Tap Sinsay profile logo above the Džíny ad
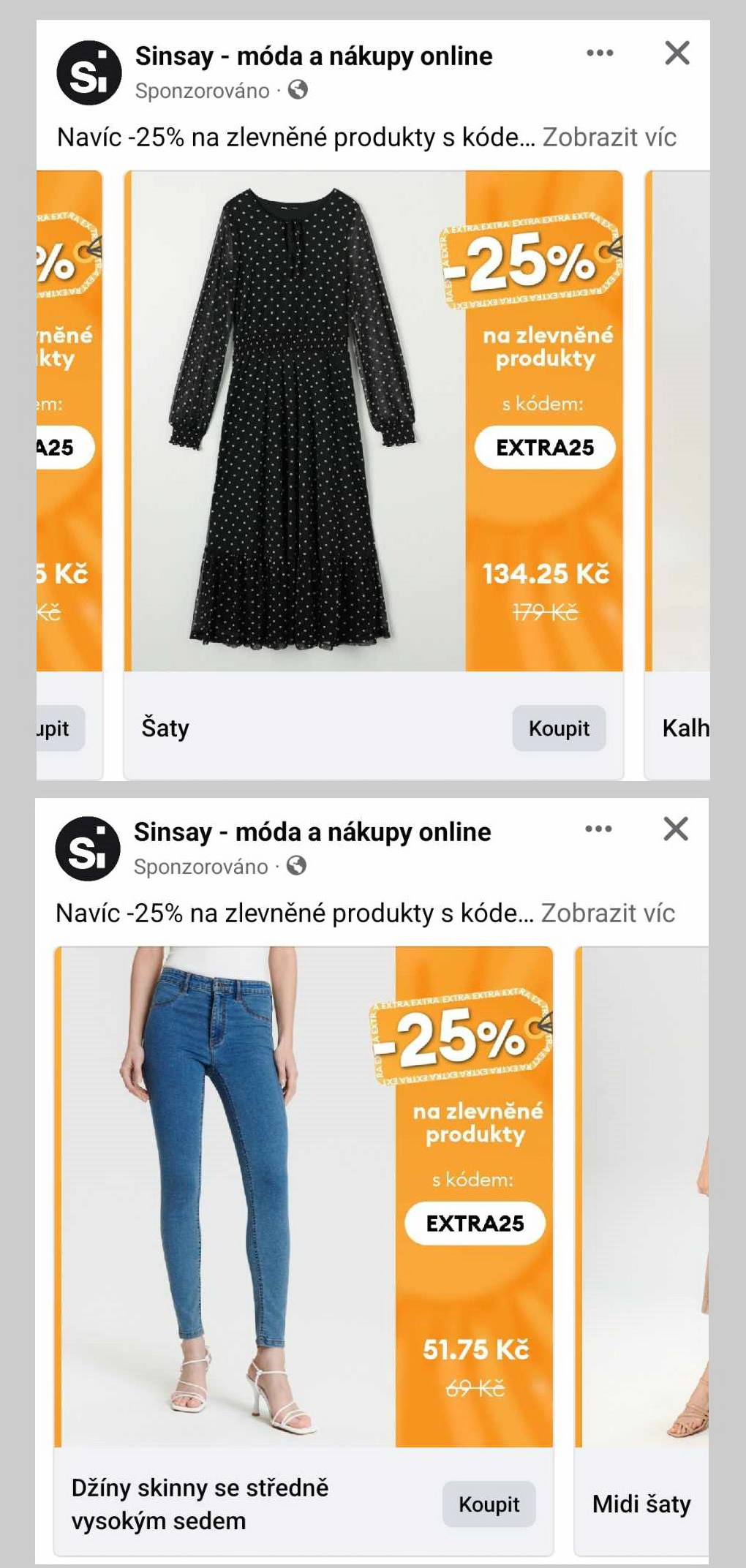 [x=88, y=848]
